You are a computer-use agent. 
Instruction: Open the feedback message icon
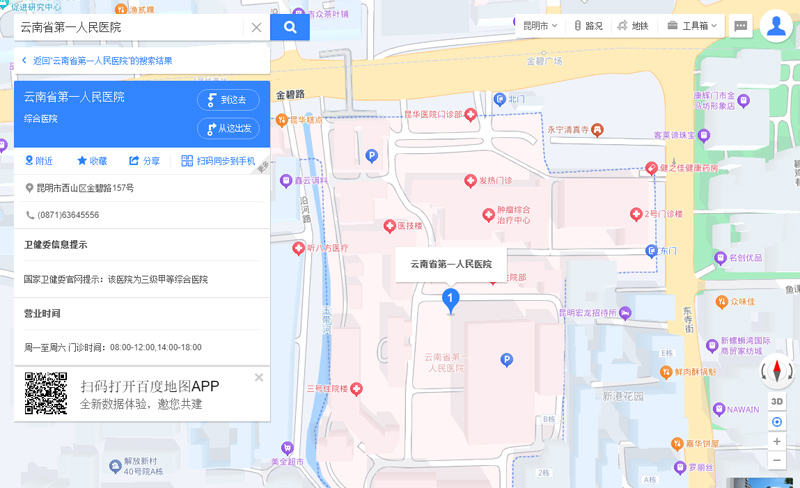pyautogui.click(x=741, y=26)
